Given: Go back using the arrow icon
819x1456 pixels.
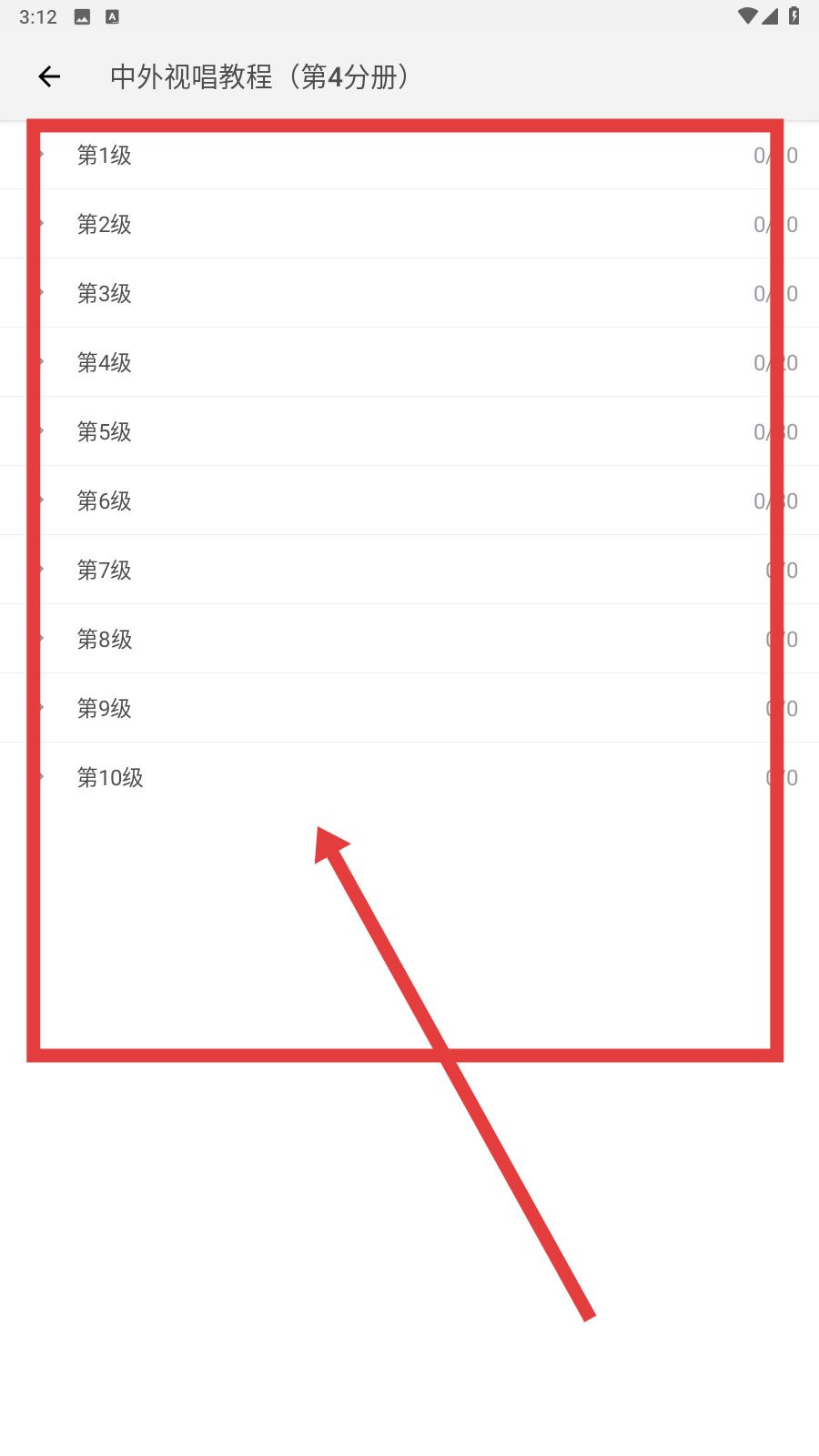Looking at the screenshot, I should [49, 77].
